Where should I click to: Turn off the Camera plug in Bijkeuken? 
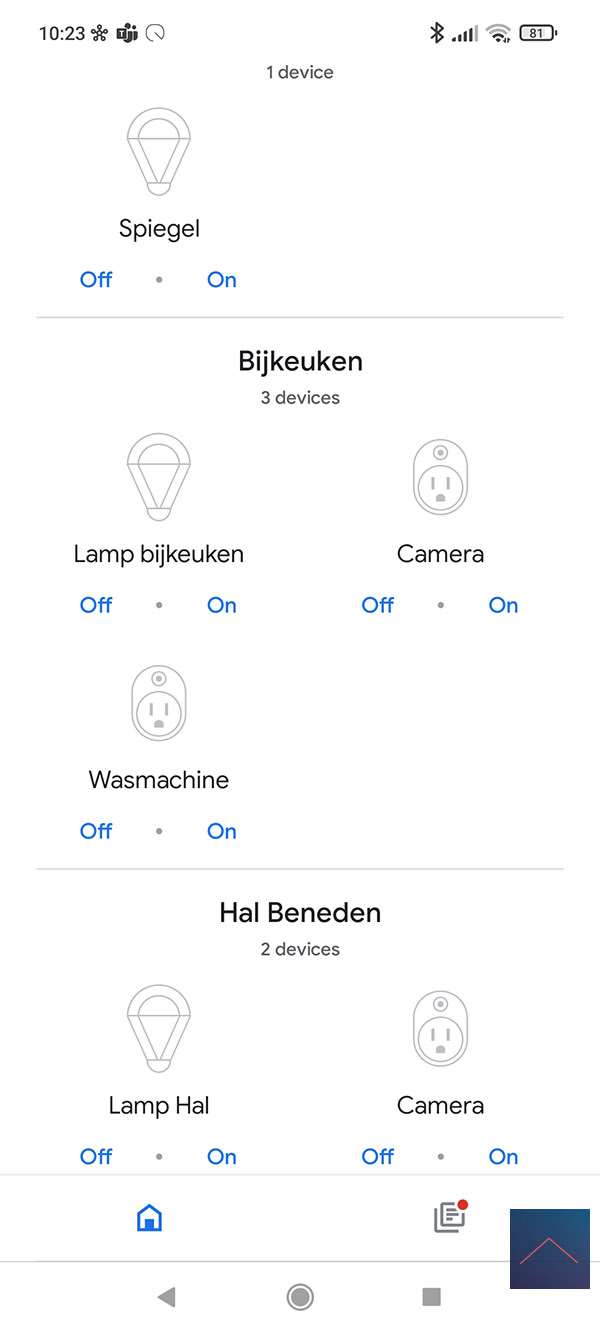click(378, 605)
